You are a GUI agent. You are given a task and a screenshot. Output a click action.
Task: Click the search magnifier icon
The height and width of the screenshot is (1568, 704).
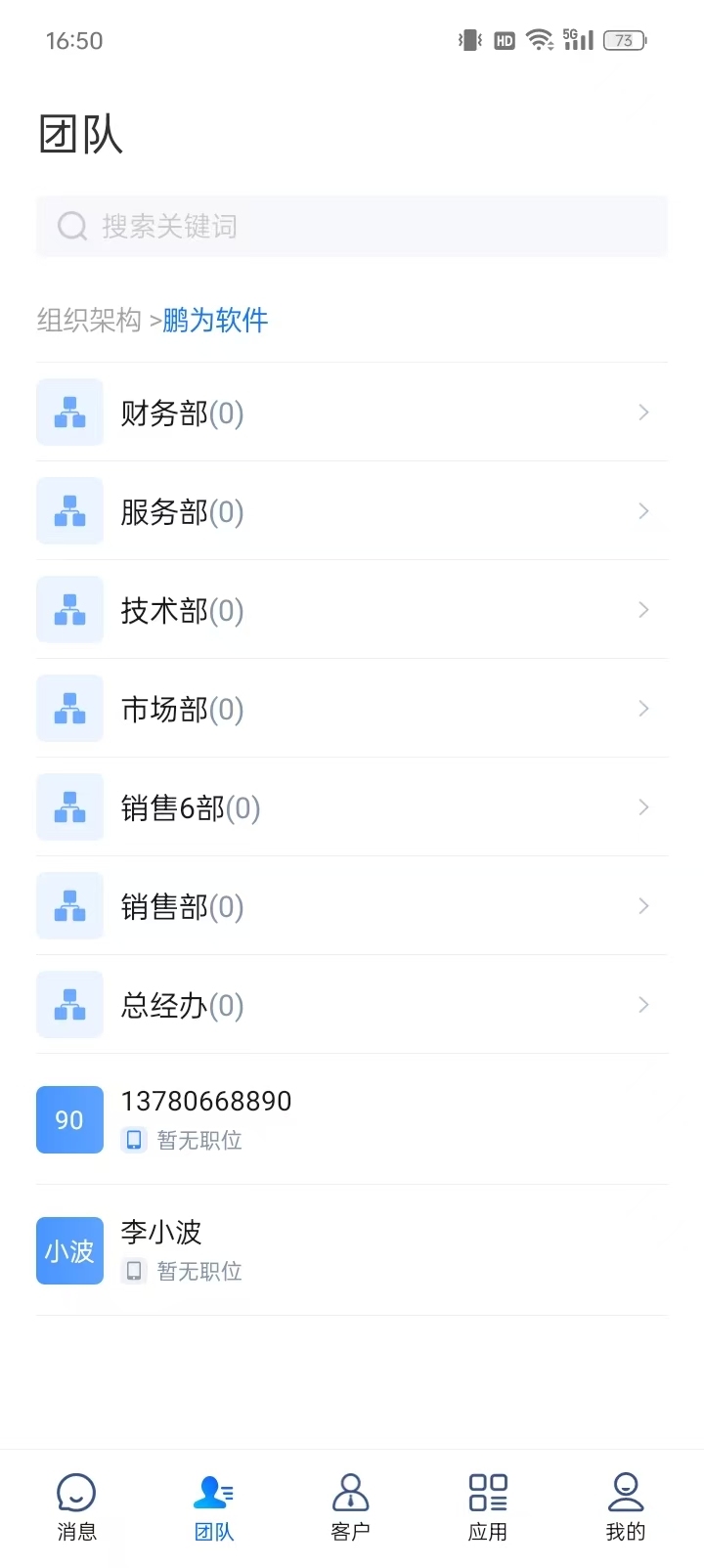(71, 226)
